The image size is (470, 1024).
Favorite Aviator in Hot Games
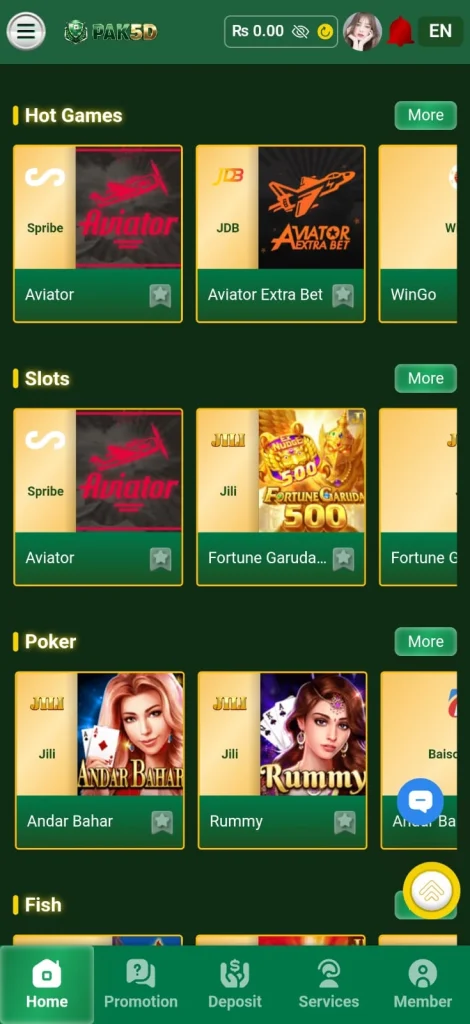(160, 295)
